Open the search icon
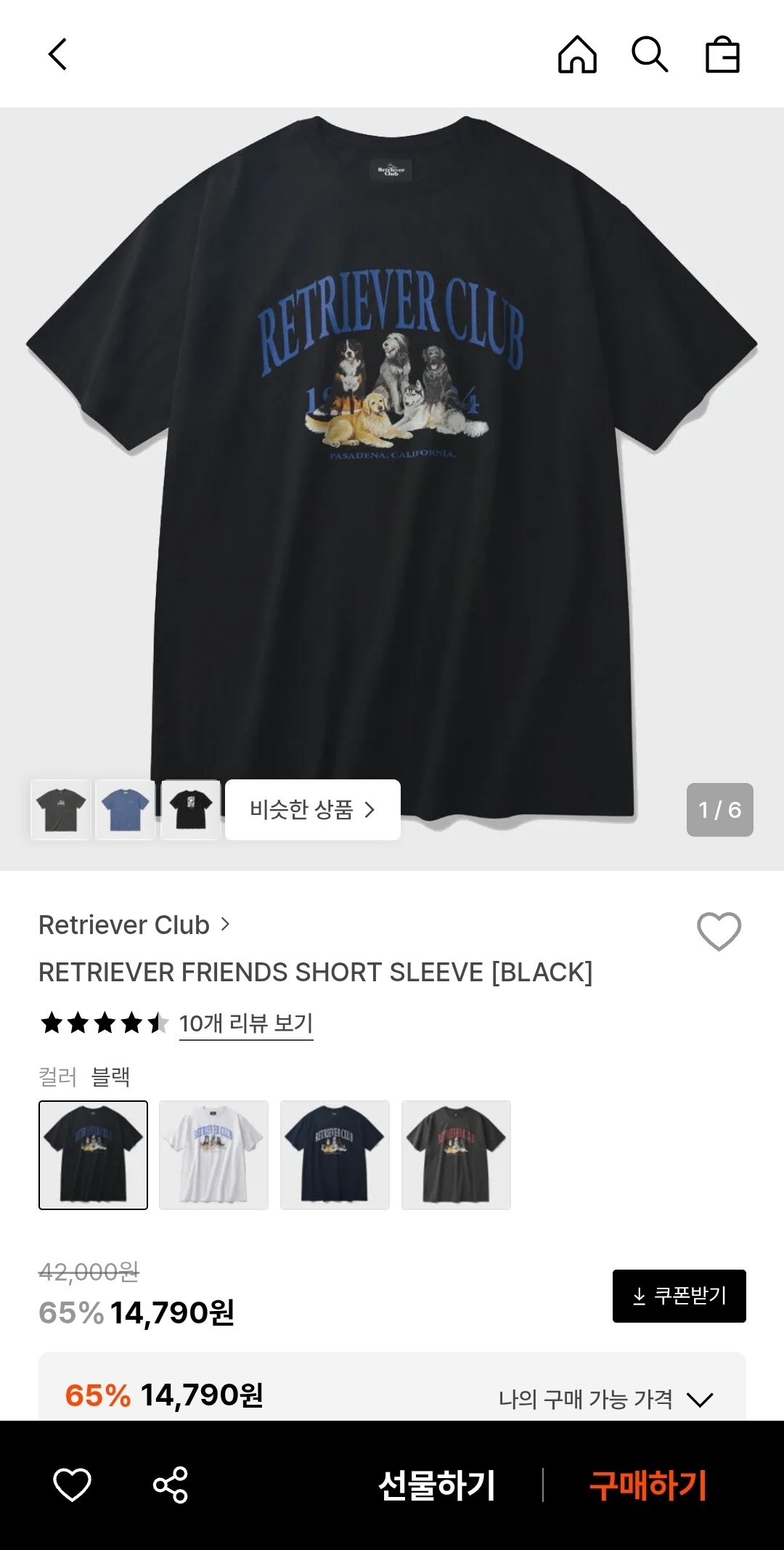 [650, 56]
